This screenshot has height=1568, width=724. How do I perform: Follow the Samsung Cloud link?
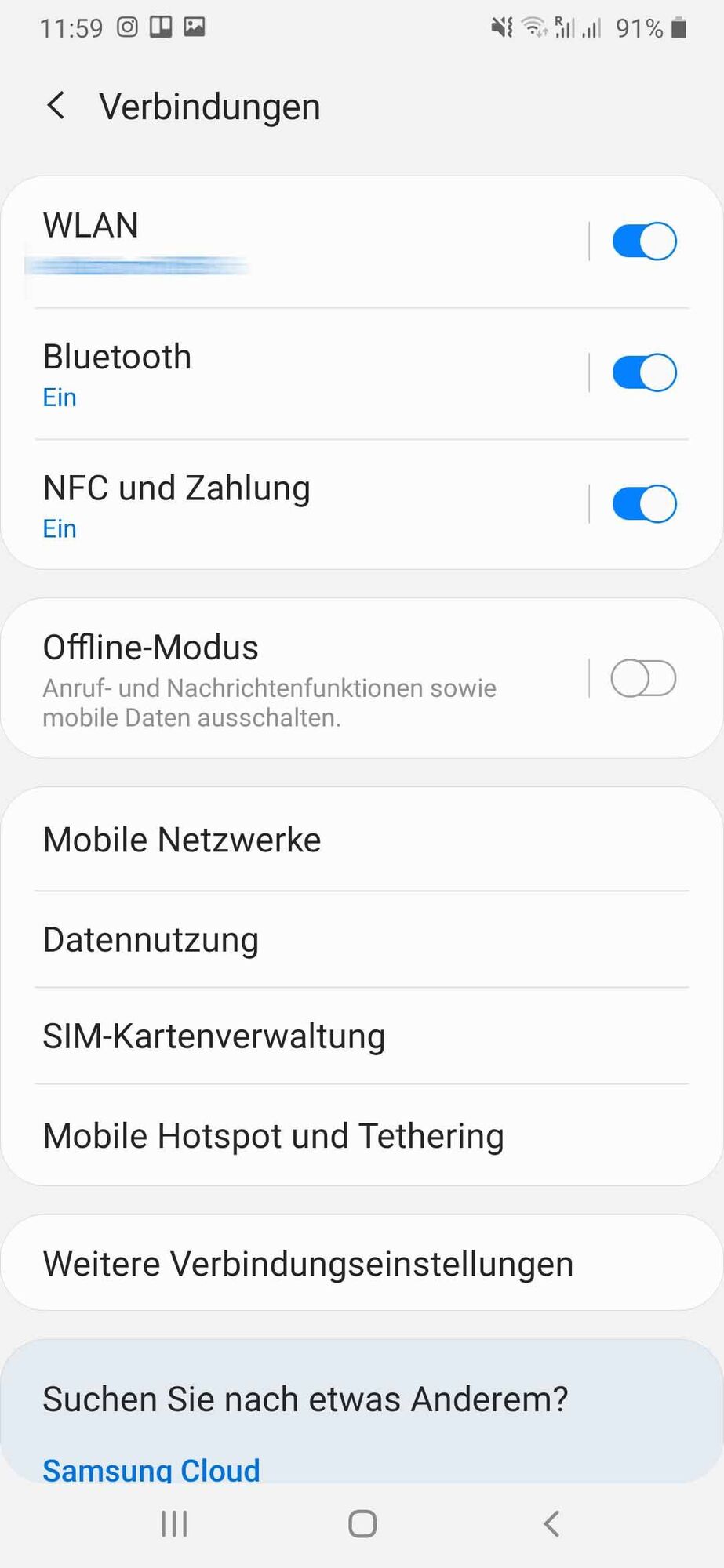[x=151, y=1469]
